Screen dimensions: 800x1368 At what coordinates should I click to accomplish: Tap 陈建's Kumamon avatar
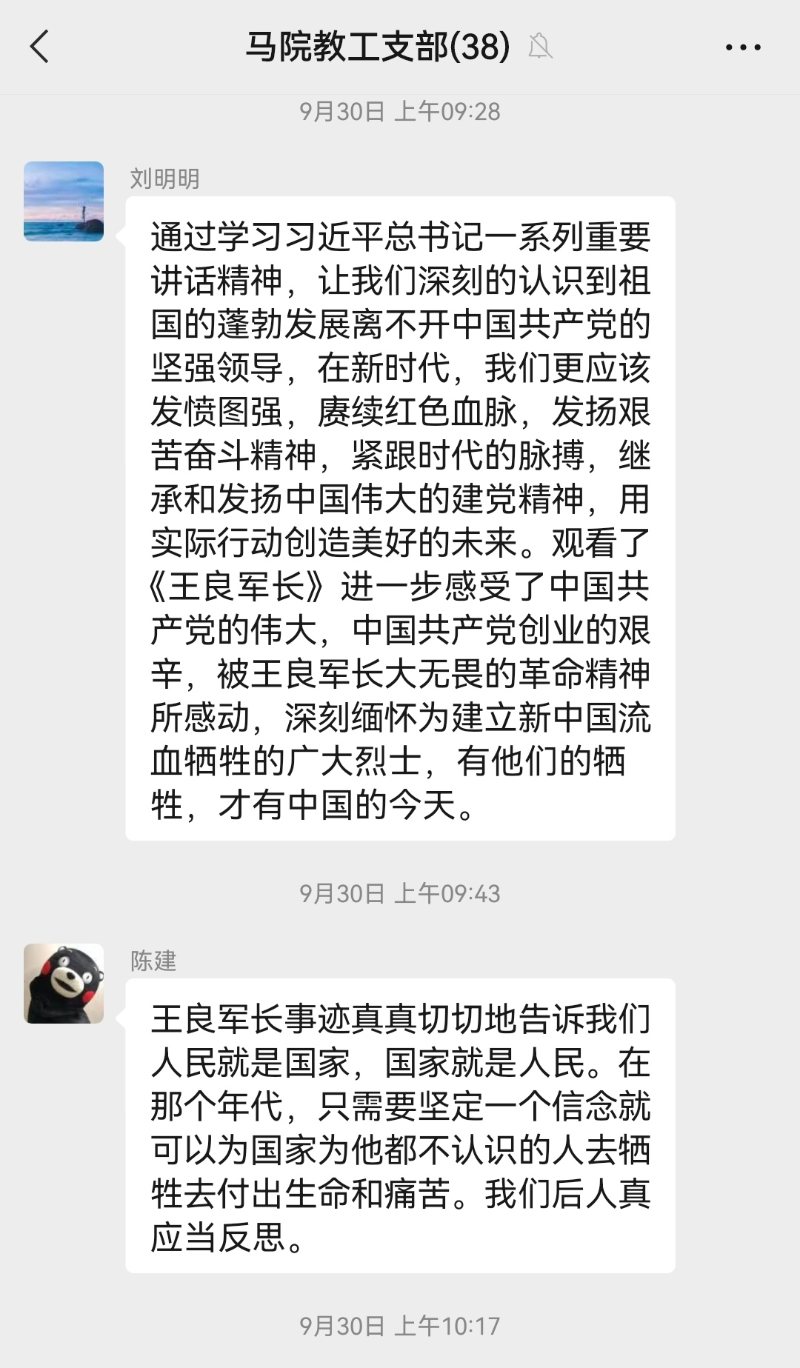[x=64, y=983]
